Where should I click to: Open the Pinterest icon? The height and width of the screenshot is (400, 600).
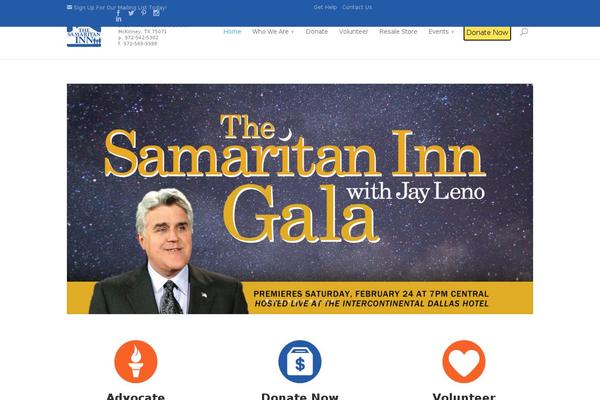[x=144, y=13]
